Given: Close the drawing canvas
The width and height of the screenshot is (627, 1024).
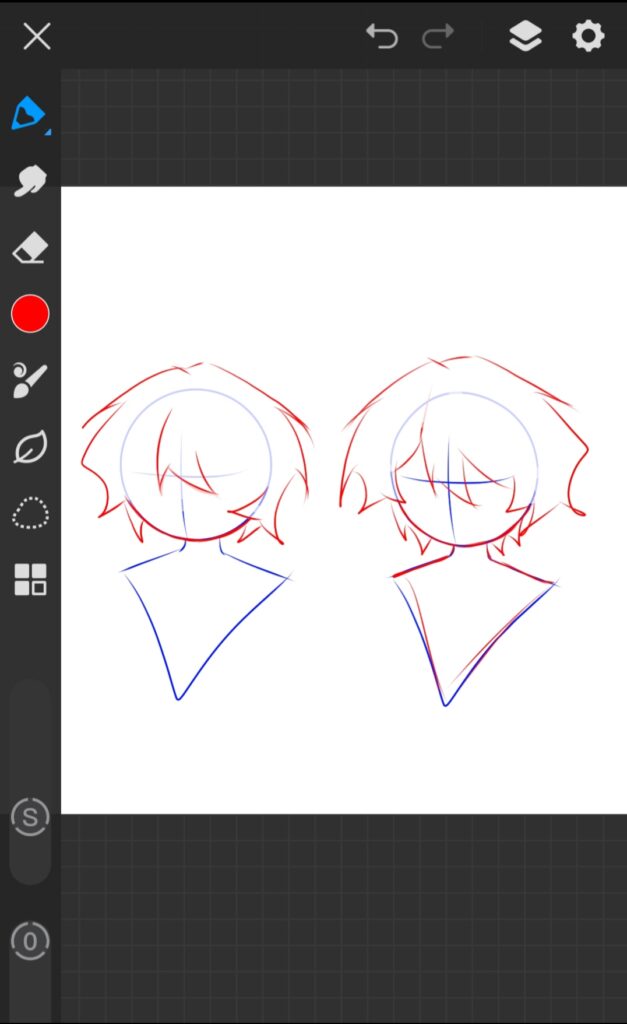Looking at the screenshot, I should (37, 38).
